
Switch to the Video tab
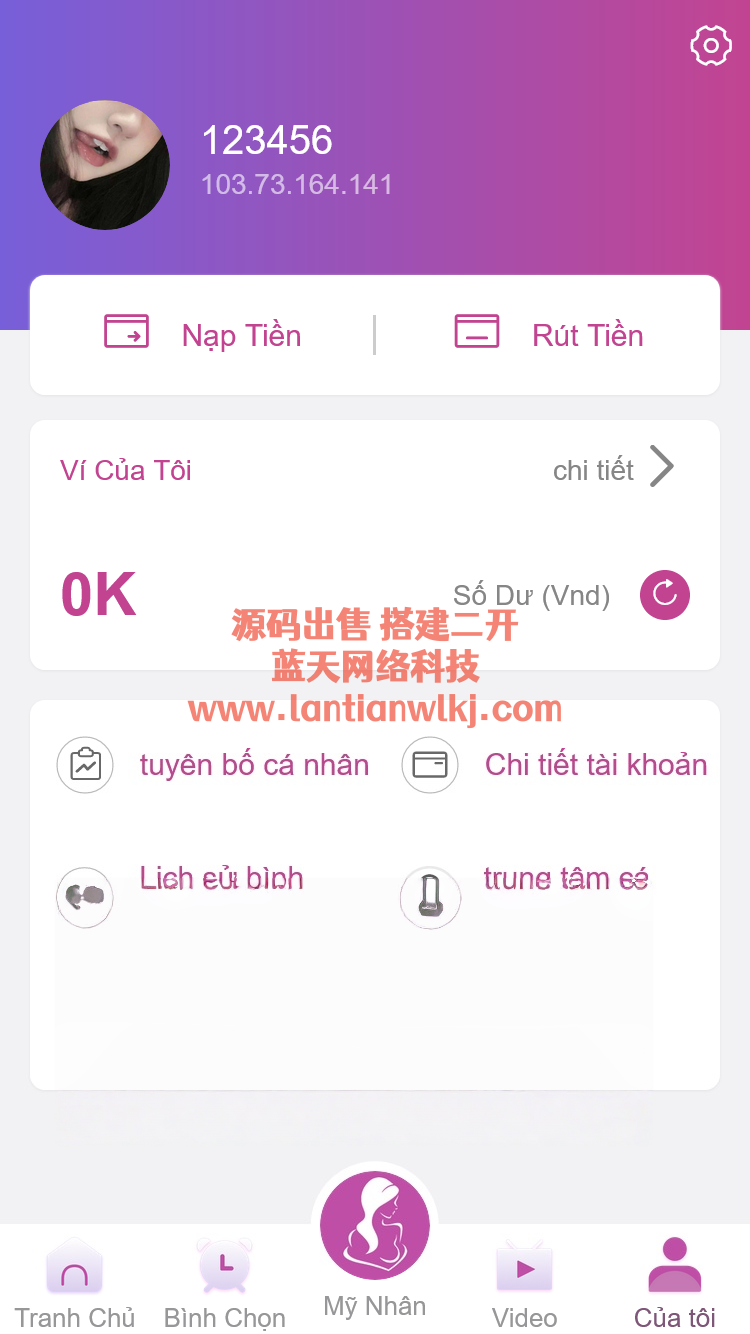click(525, 1285)
